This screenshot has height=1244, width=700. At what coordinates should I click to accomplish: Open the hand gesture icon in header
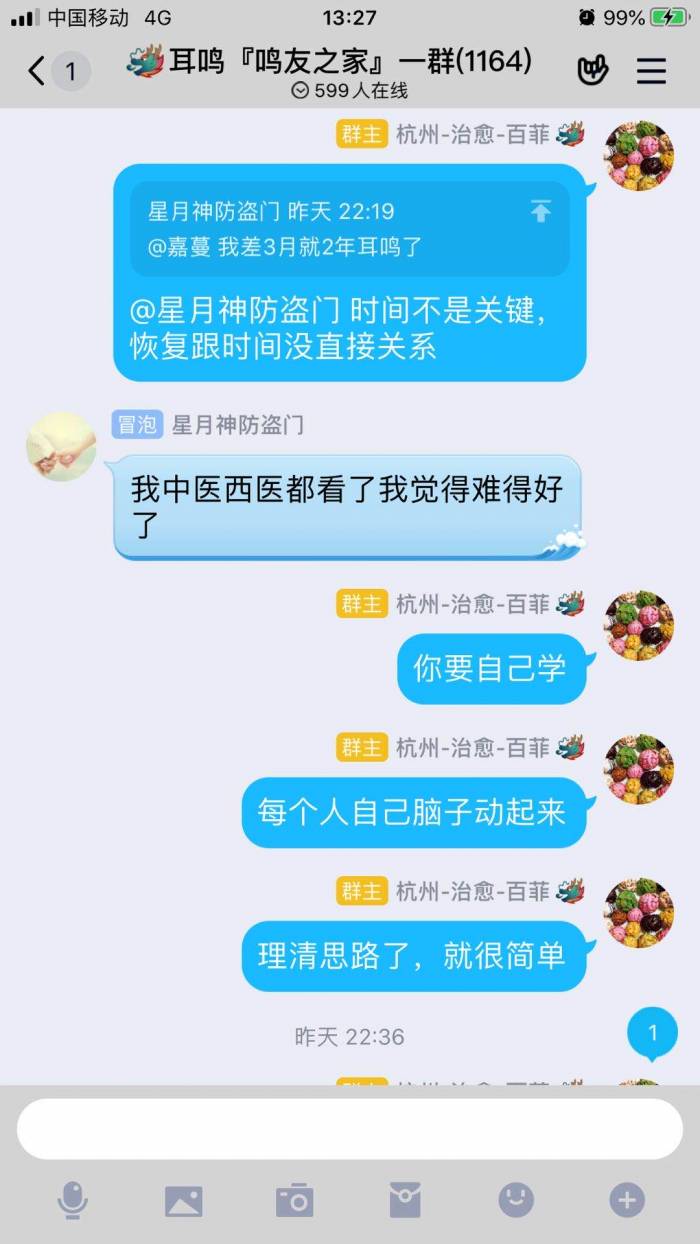[x=593, y=71]
